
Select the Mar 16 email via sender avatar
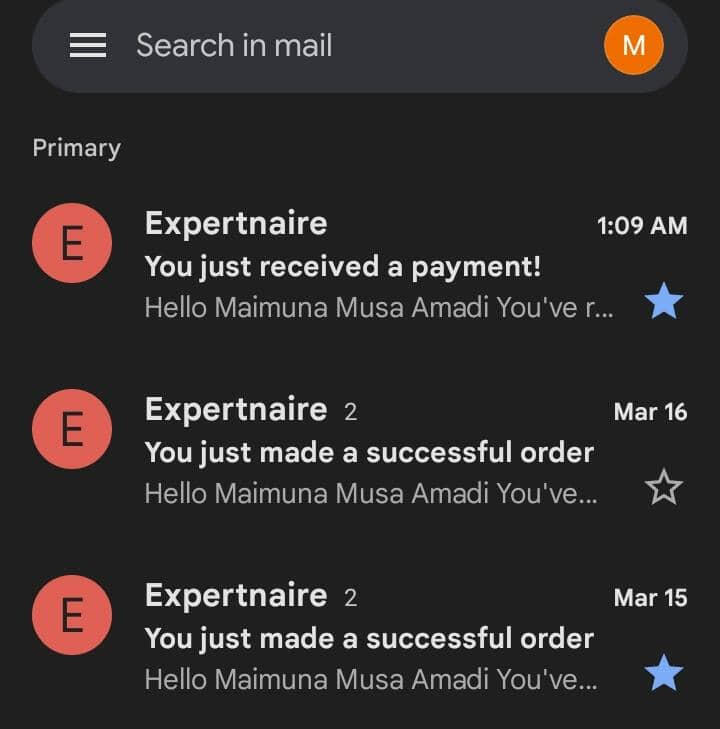(x=72, y=429)
